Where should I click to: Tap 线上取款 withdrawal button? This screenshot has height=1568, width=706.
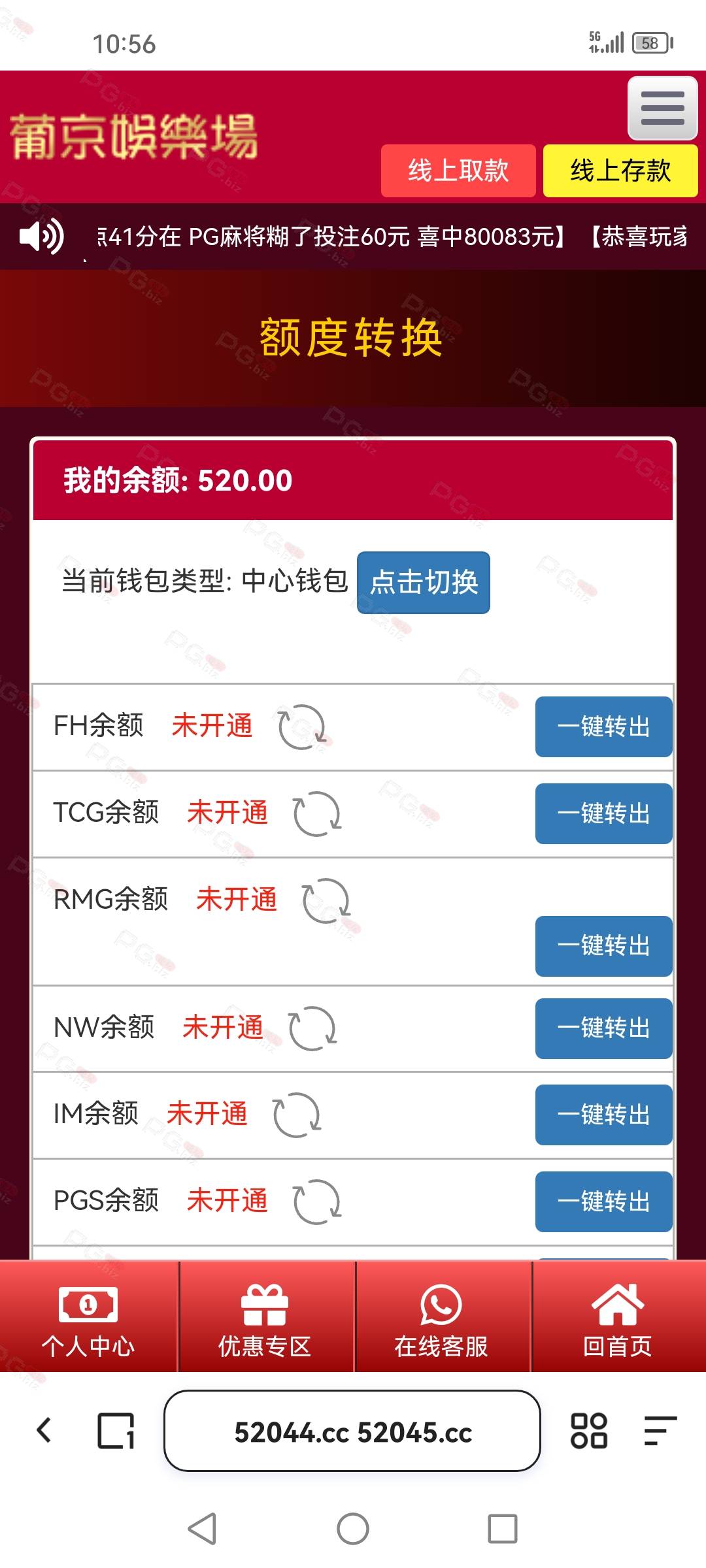[458, 171]
